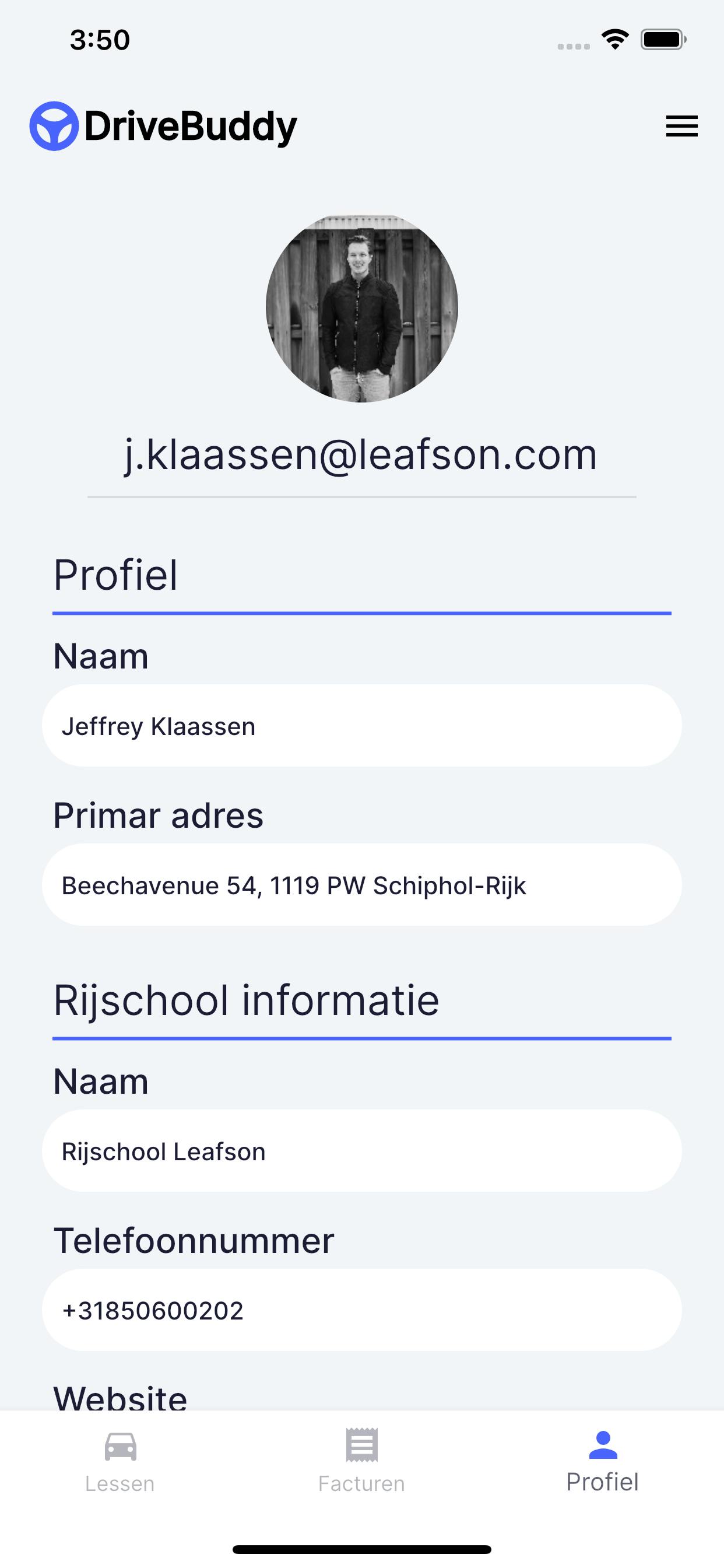724x1568 pixels.
Task: Edit the Rijschool Leafson name field
Action: 361,1150
